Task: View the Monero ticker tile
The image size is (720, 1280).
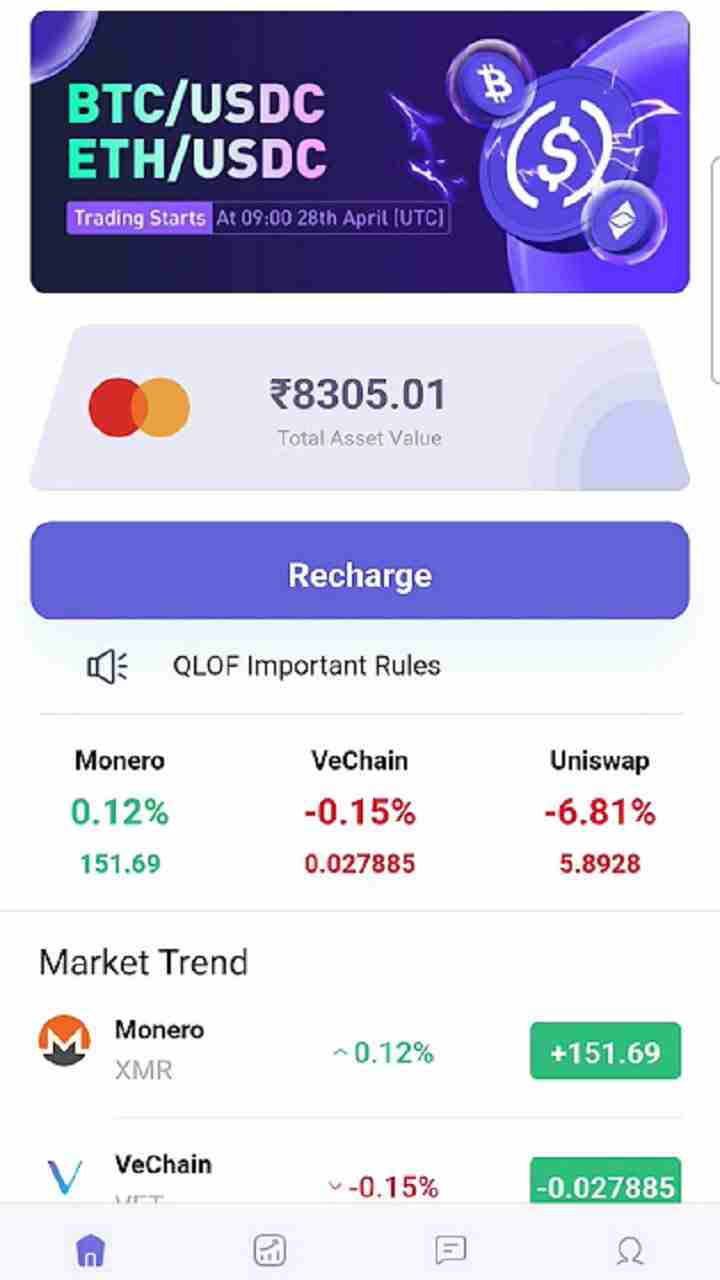Action: (x=120, y=811)
